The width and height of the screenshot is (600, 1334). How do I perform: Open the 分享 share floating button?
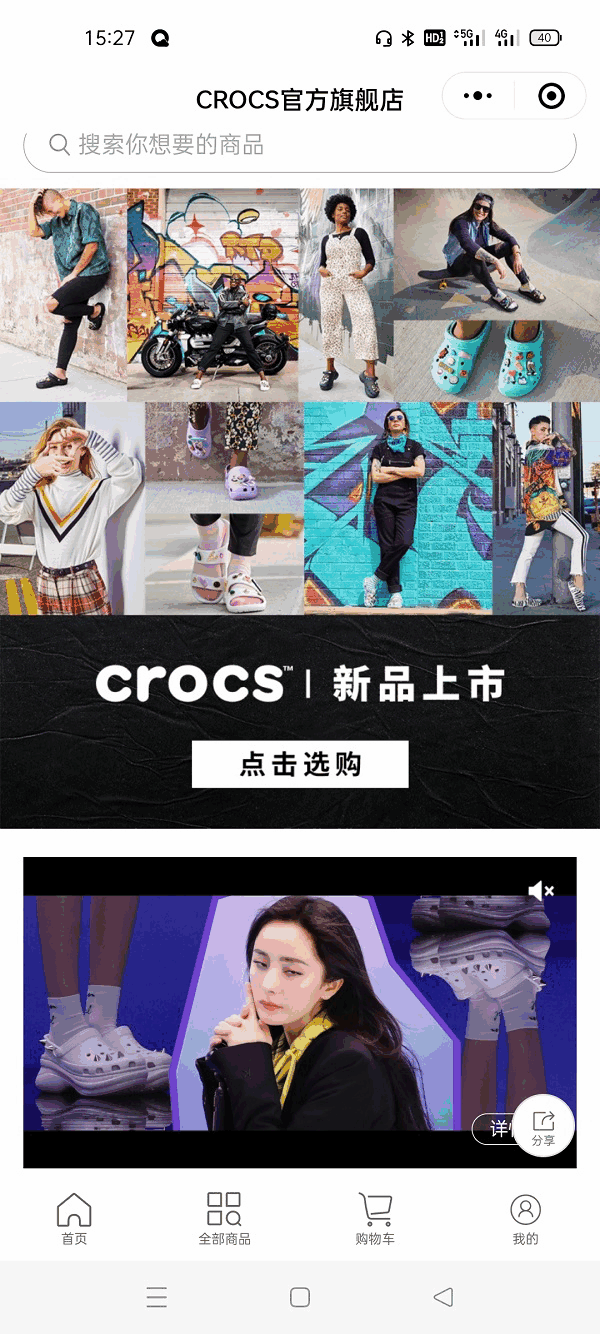click(543, 1126)
